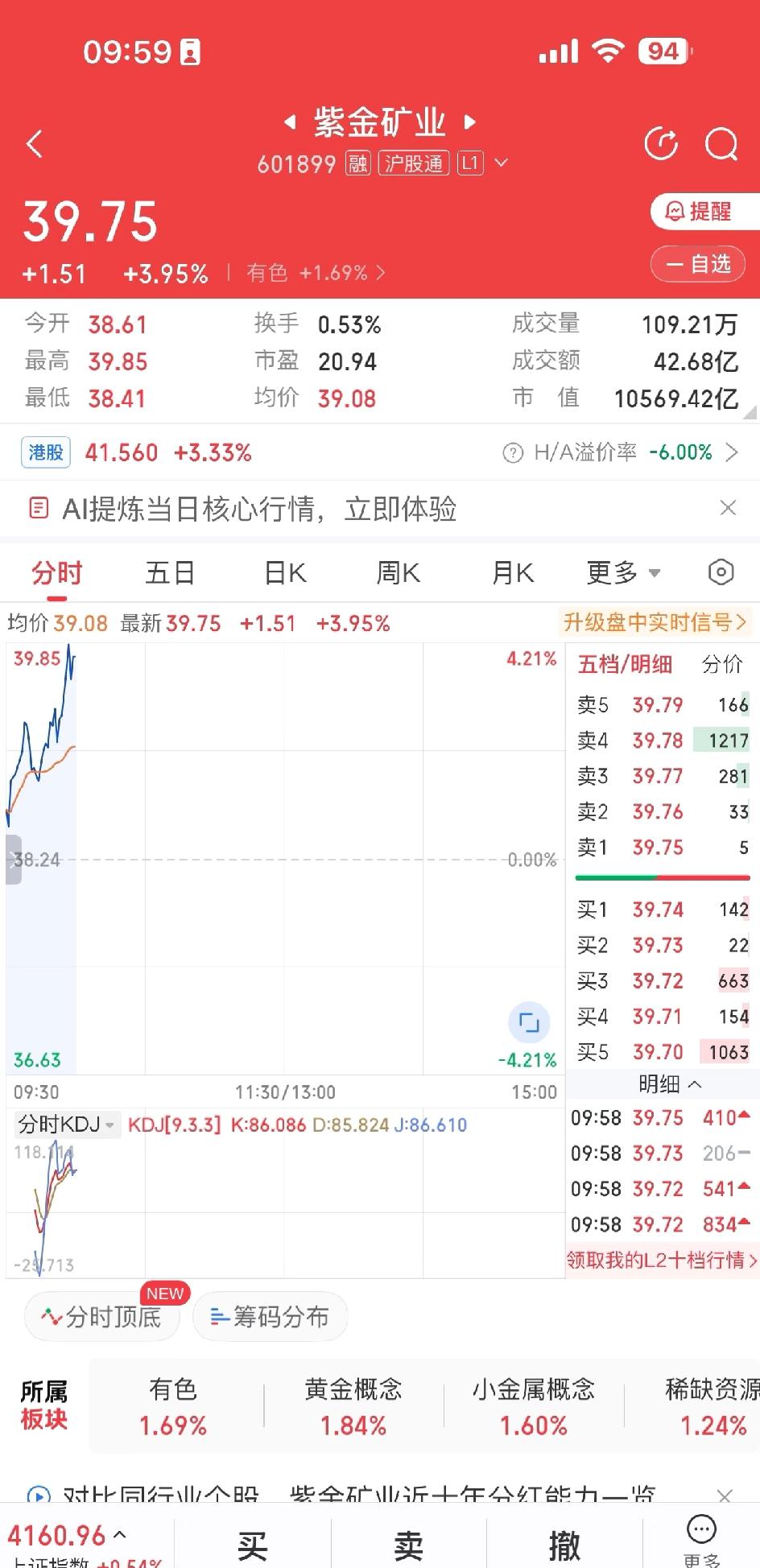Enable the 筹码分布 chip distribution view
760x1568 pixels.
click(270, 1317)
